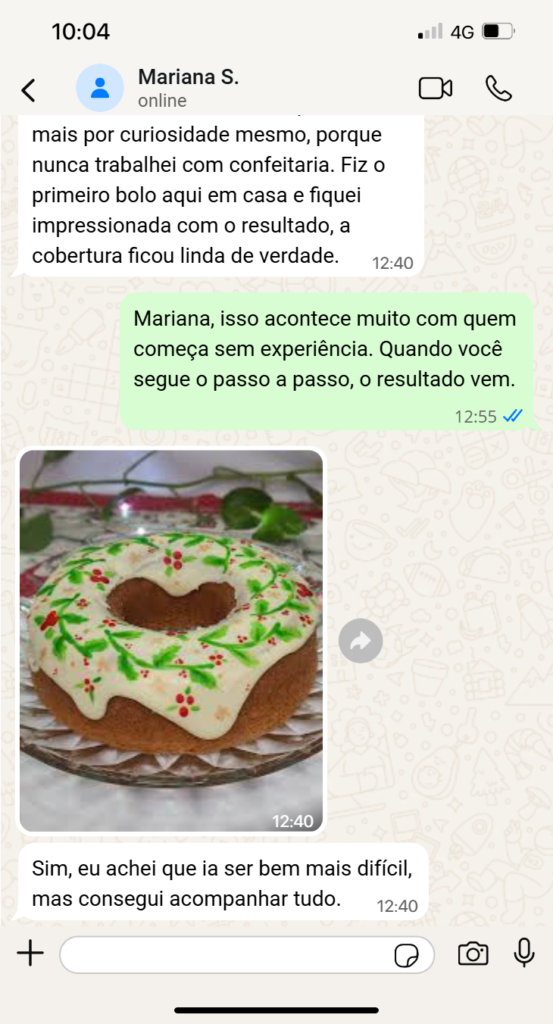
Task: Open the camera to send a photo
Action: click(x=473, y=954)
